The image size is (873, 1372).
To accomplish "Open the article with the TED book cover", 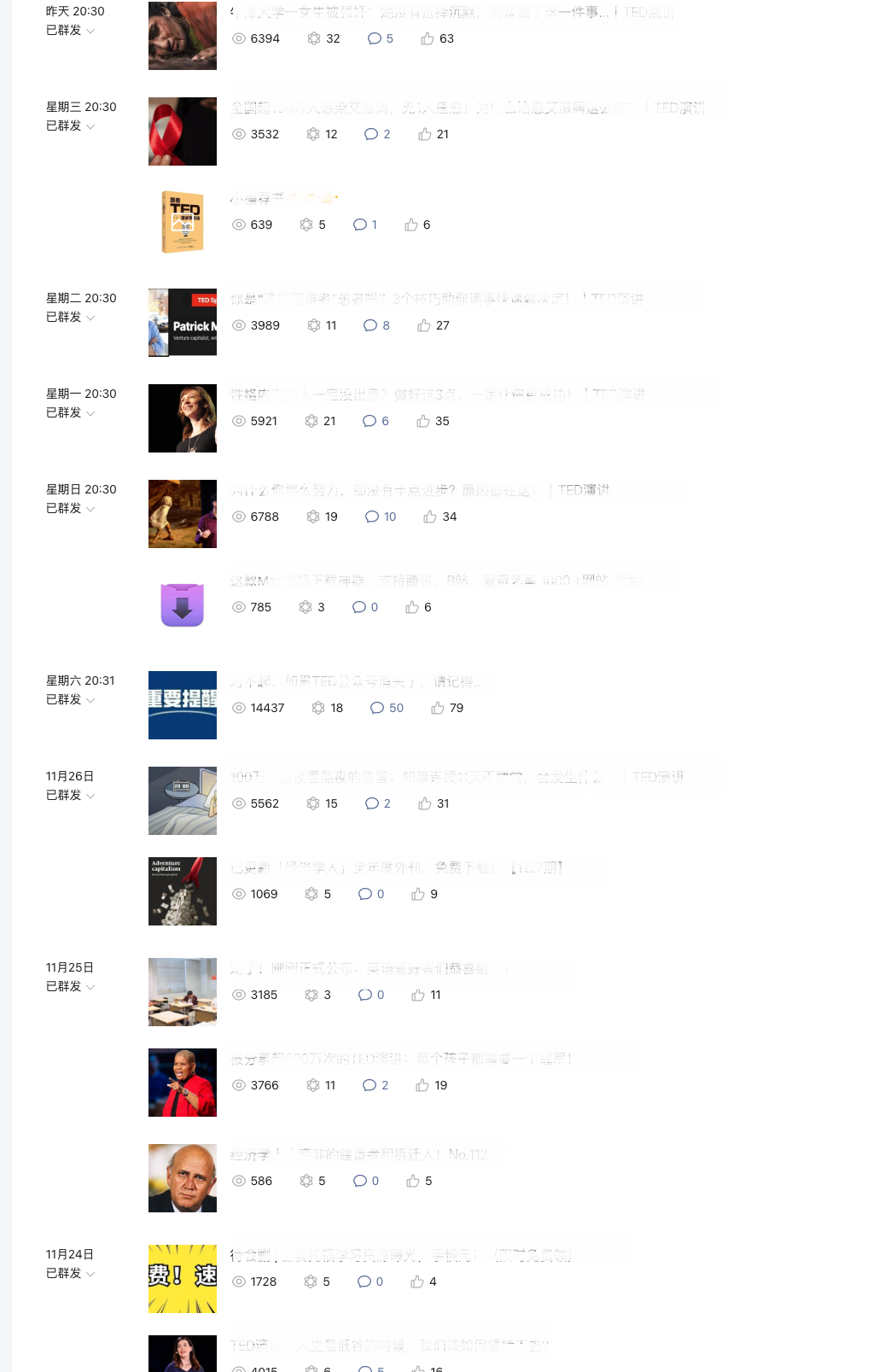I will [x=183, y=222].
